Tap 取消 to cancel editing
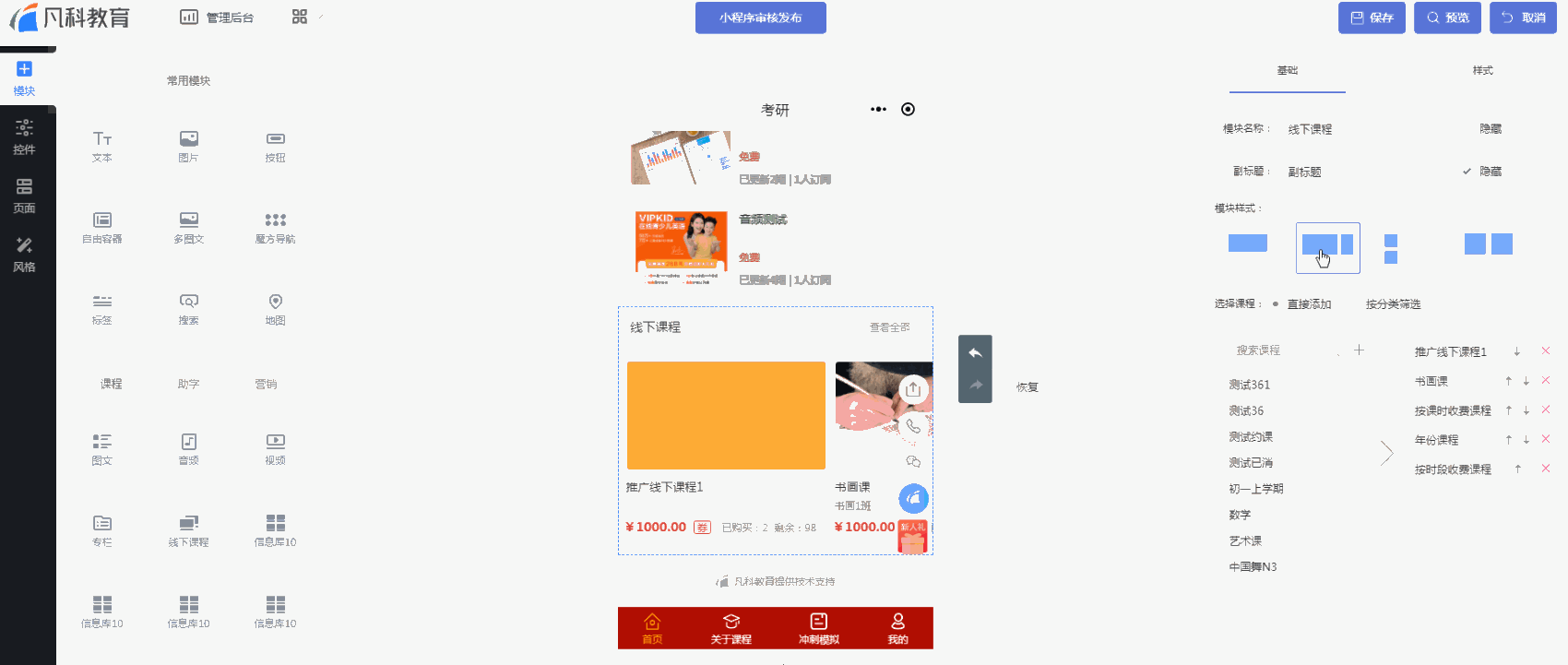The width and height of the screenshot is (1568, 665). click(1523, 18)
